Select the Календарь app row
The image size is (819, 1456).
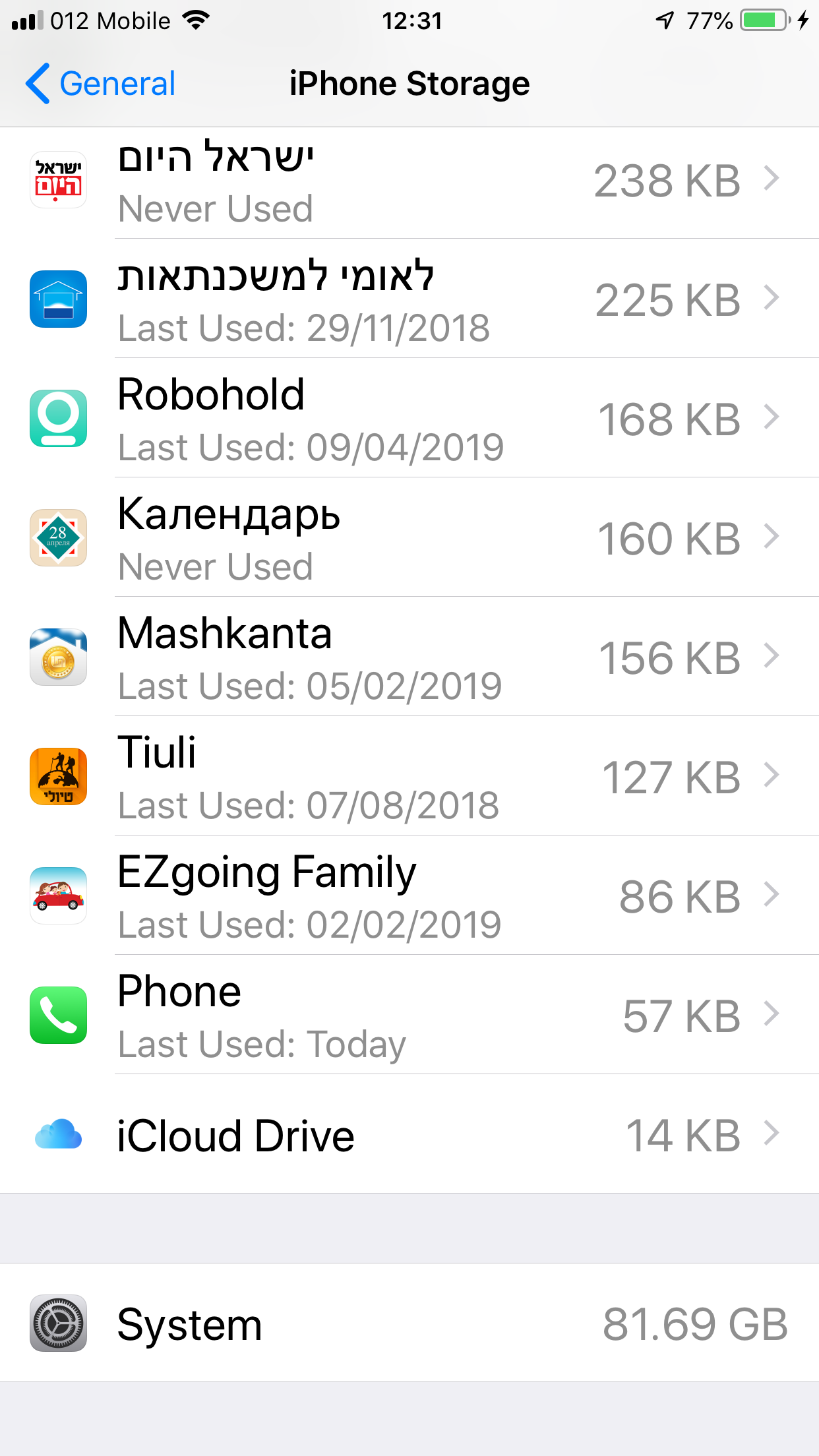pyautogui.click(x=409, y=539)
